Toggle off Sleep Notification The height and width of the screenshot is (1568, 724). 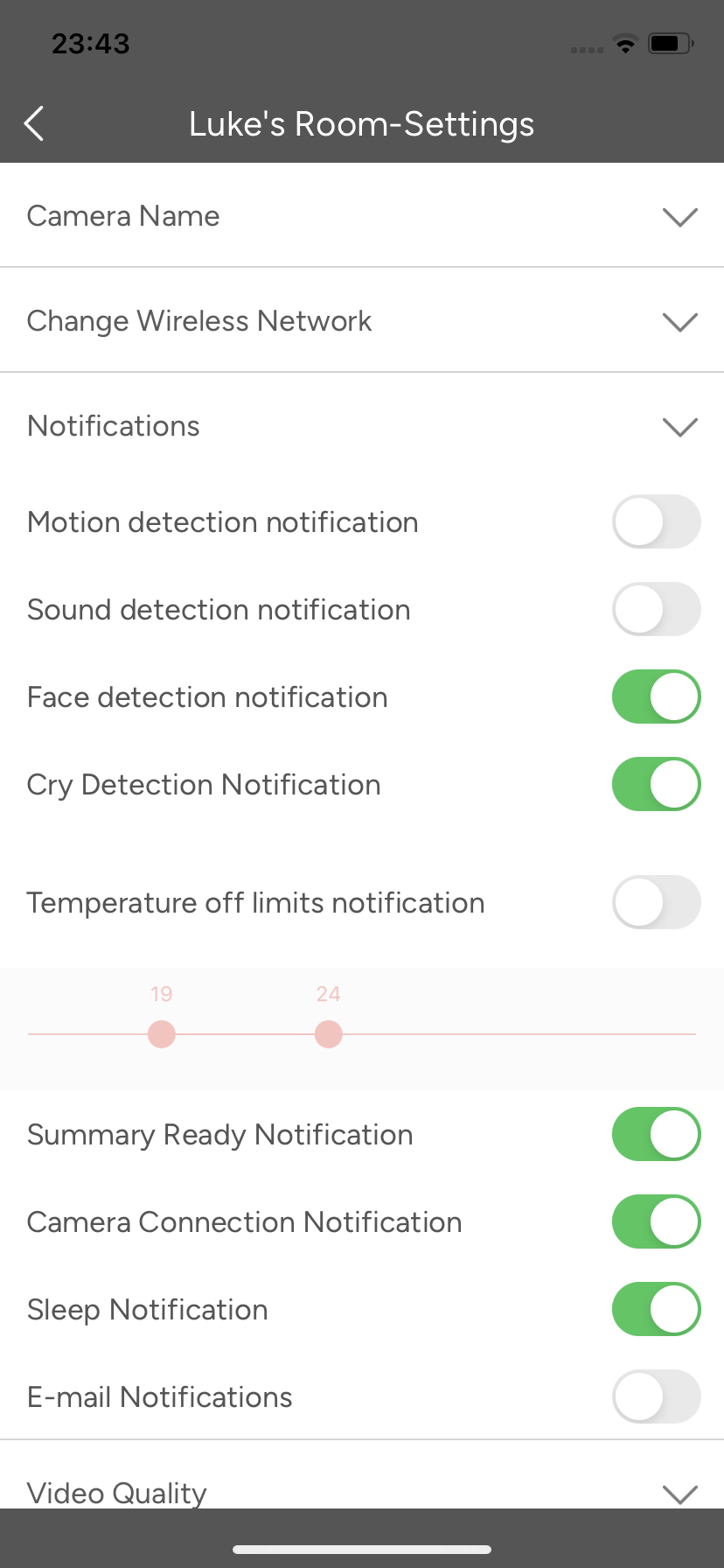657,1310
